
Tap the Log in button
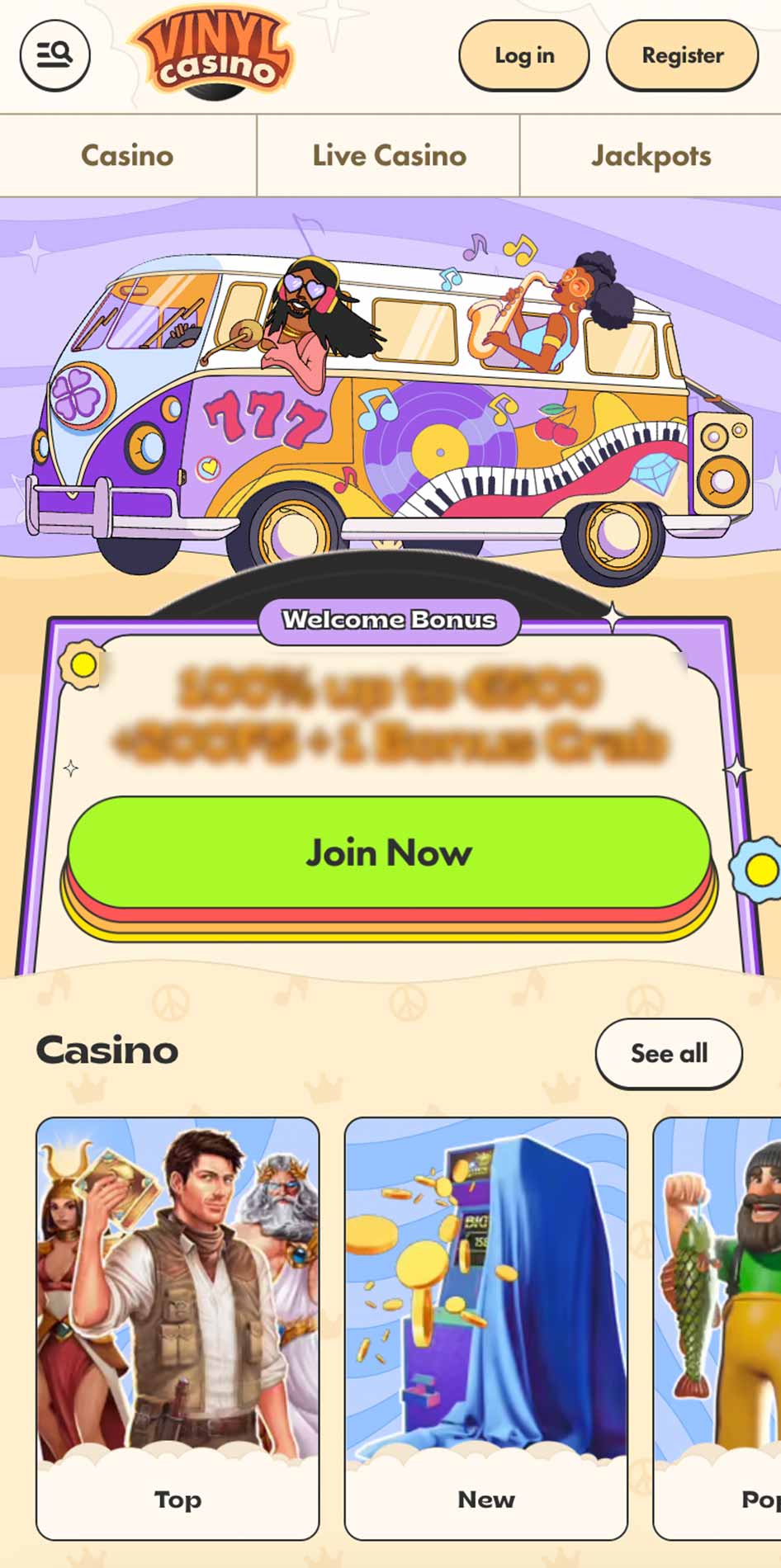(524, 55)
